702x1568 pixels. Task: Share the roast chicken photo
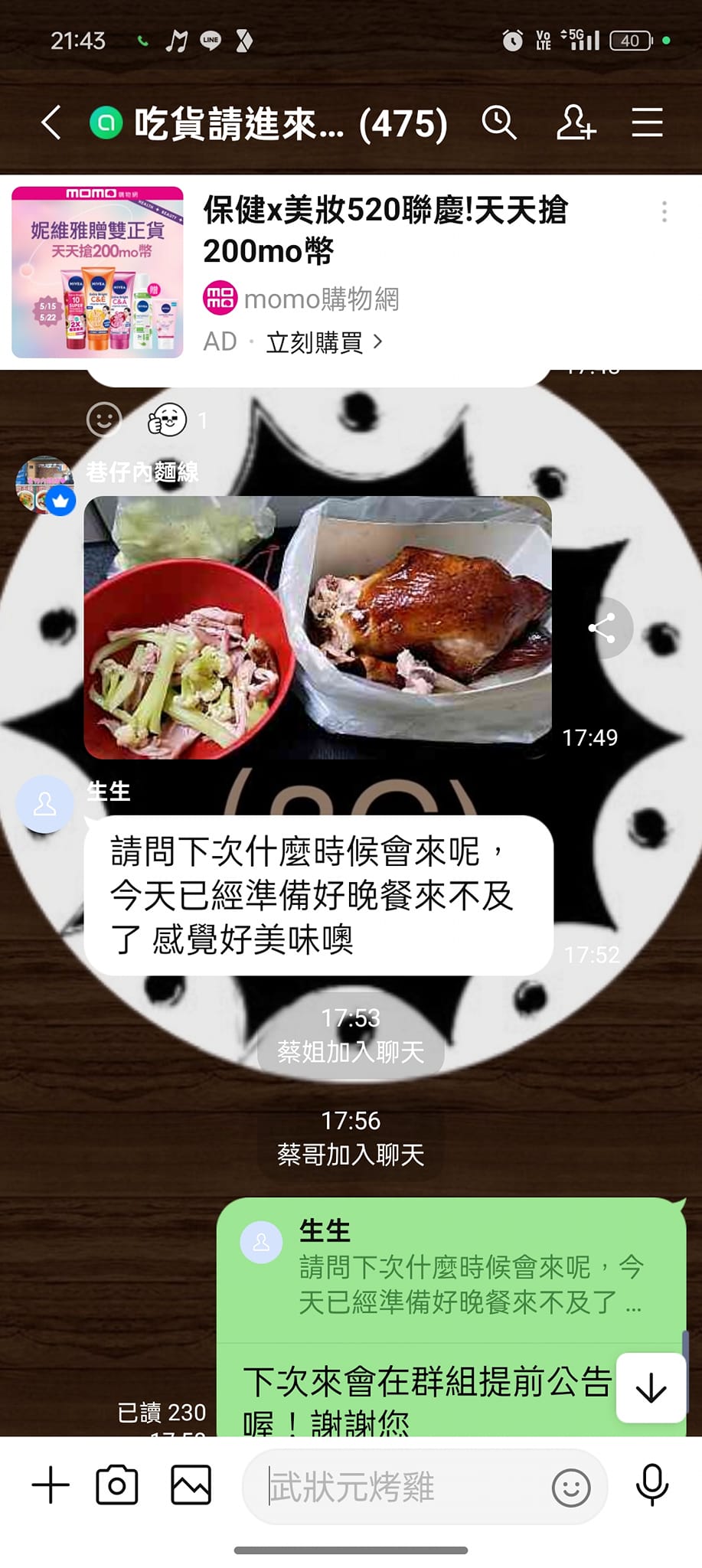(x=602, y=629)
